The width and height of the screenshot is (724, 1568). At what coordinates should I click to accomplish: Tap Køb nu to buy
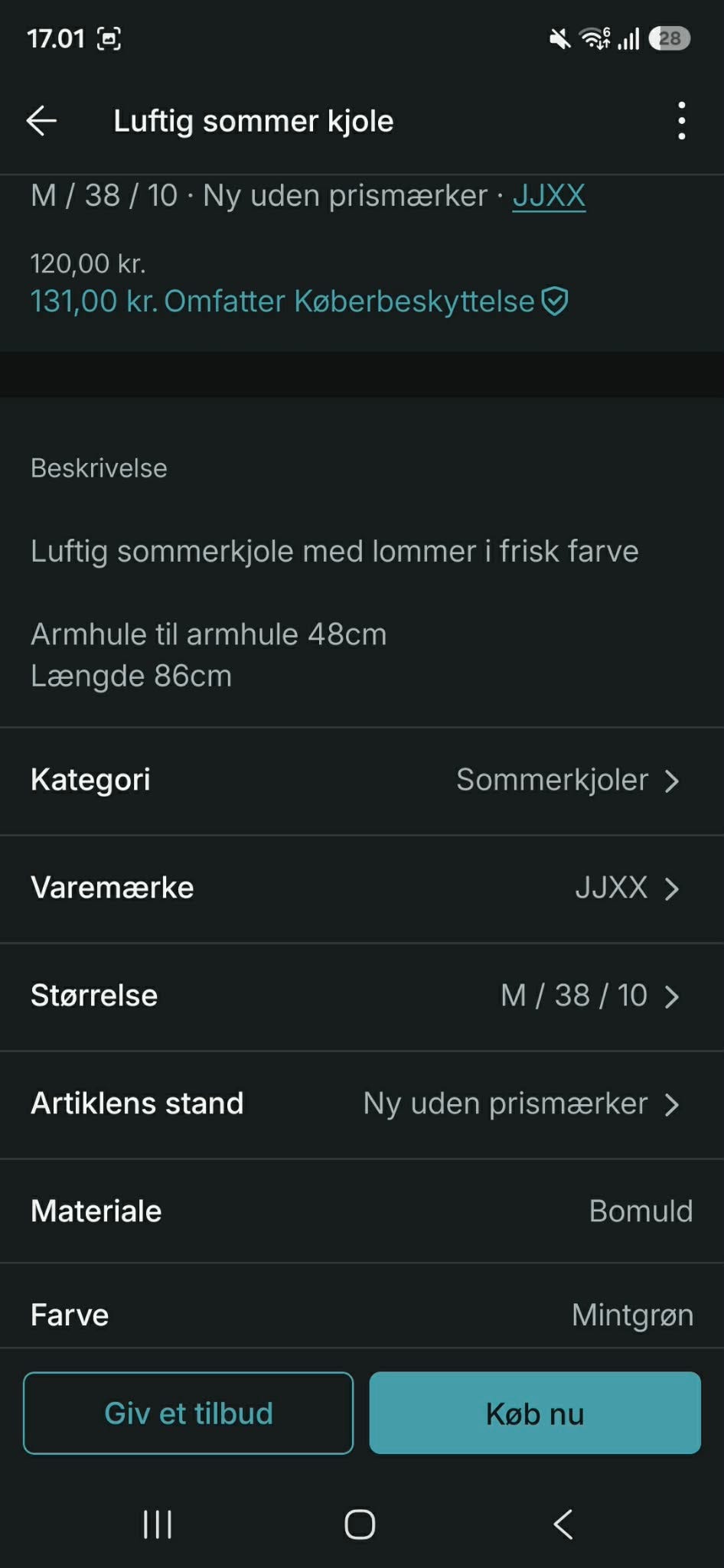535,1413
